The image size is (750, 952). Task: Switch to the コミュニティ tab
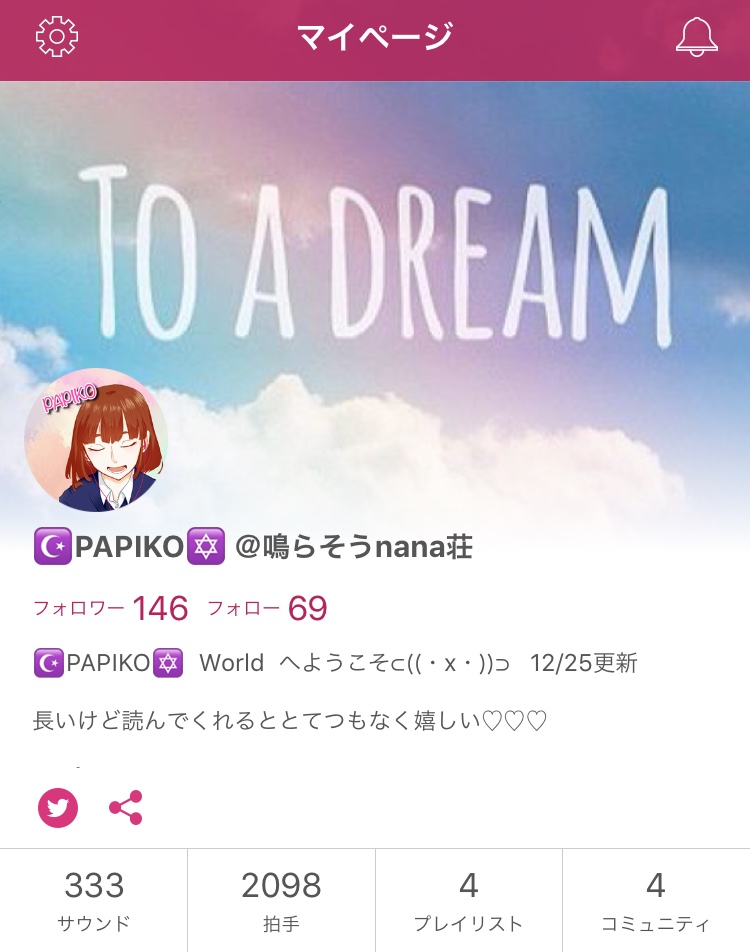(x=656, y=900)
